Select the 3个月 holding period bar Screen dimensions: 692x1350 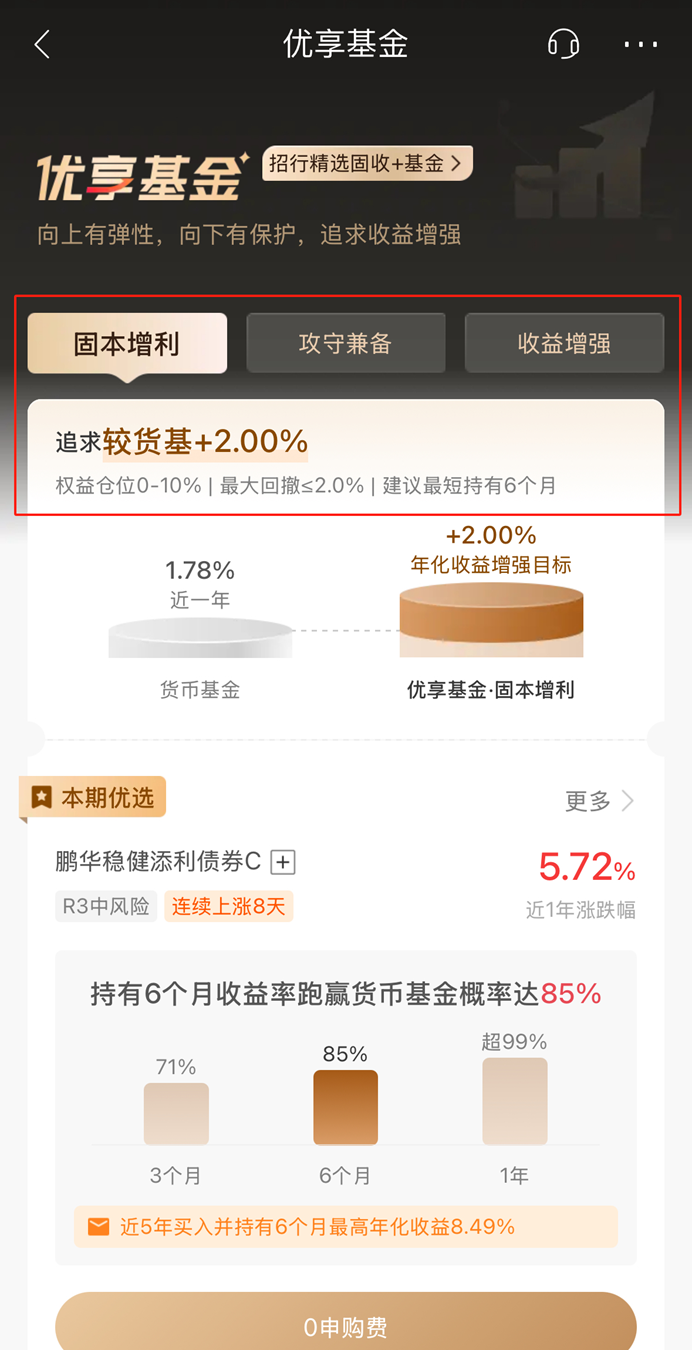tap(176, 1113)
